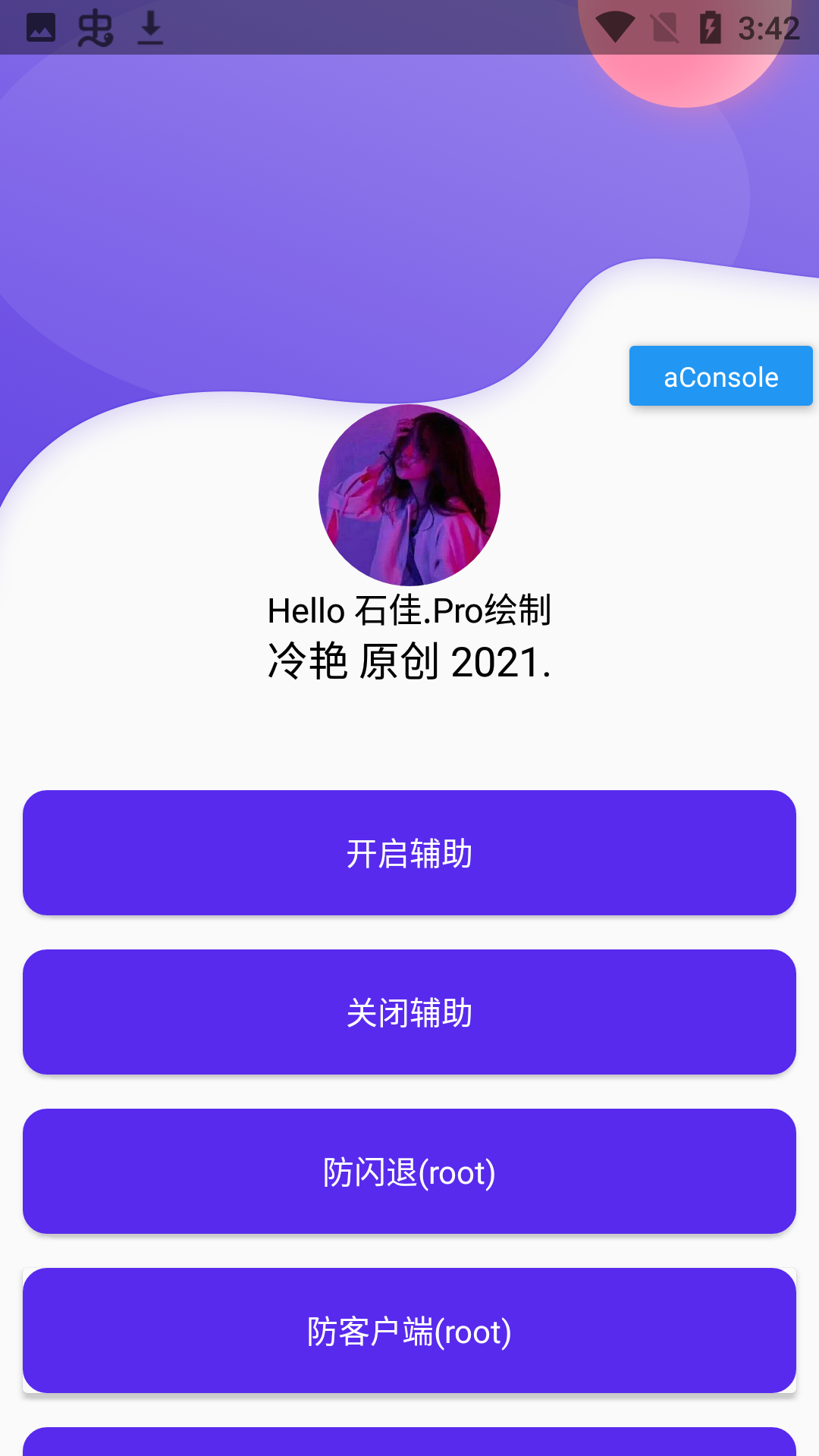Viewport: 819px width, 1456px height.
Task: Select the 防闪退(root) button
Action: click(409, 1172)
